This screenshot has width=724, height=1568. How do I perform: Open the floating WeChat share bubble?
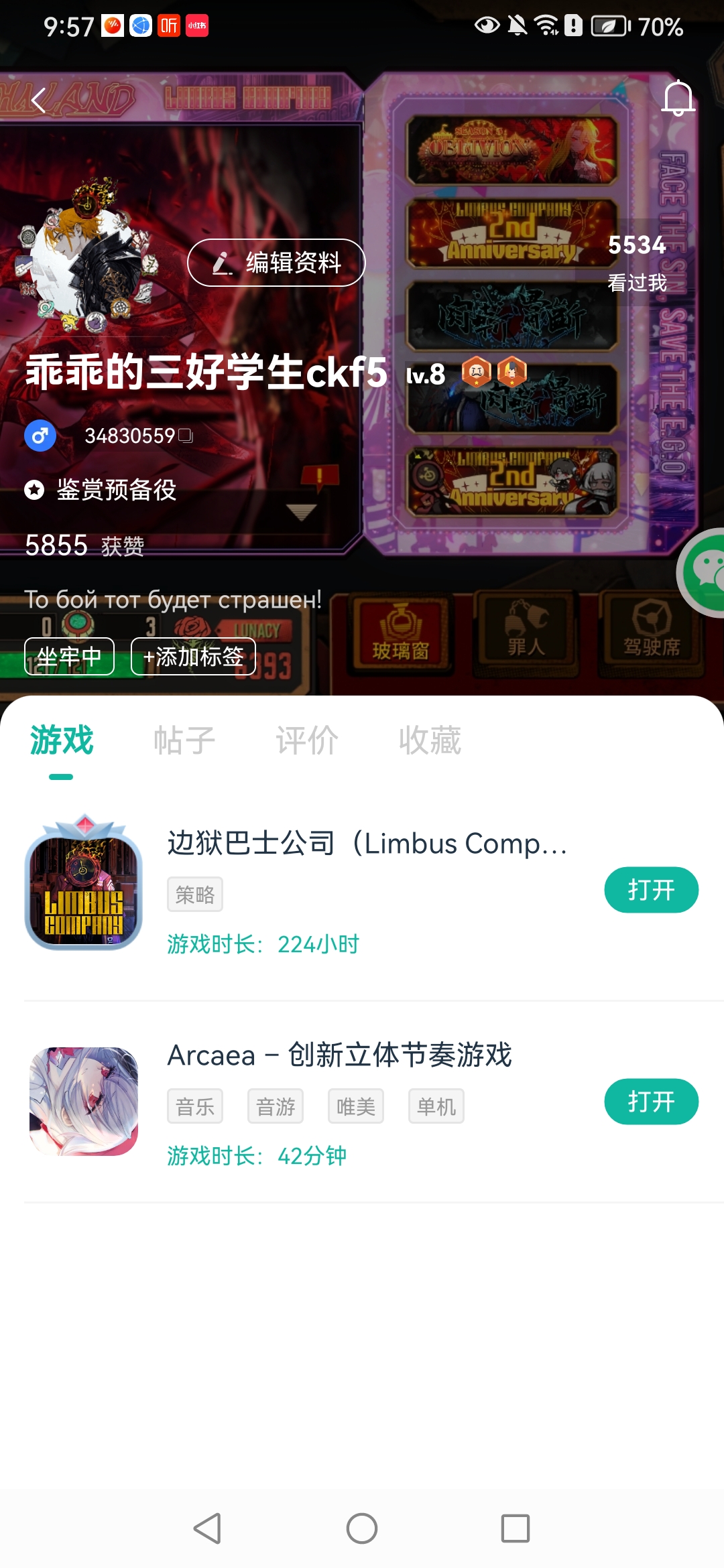704,572
